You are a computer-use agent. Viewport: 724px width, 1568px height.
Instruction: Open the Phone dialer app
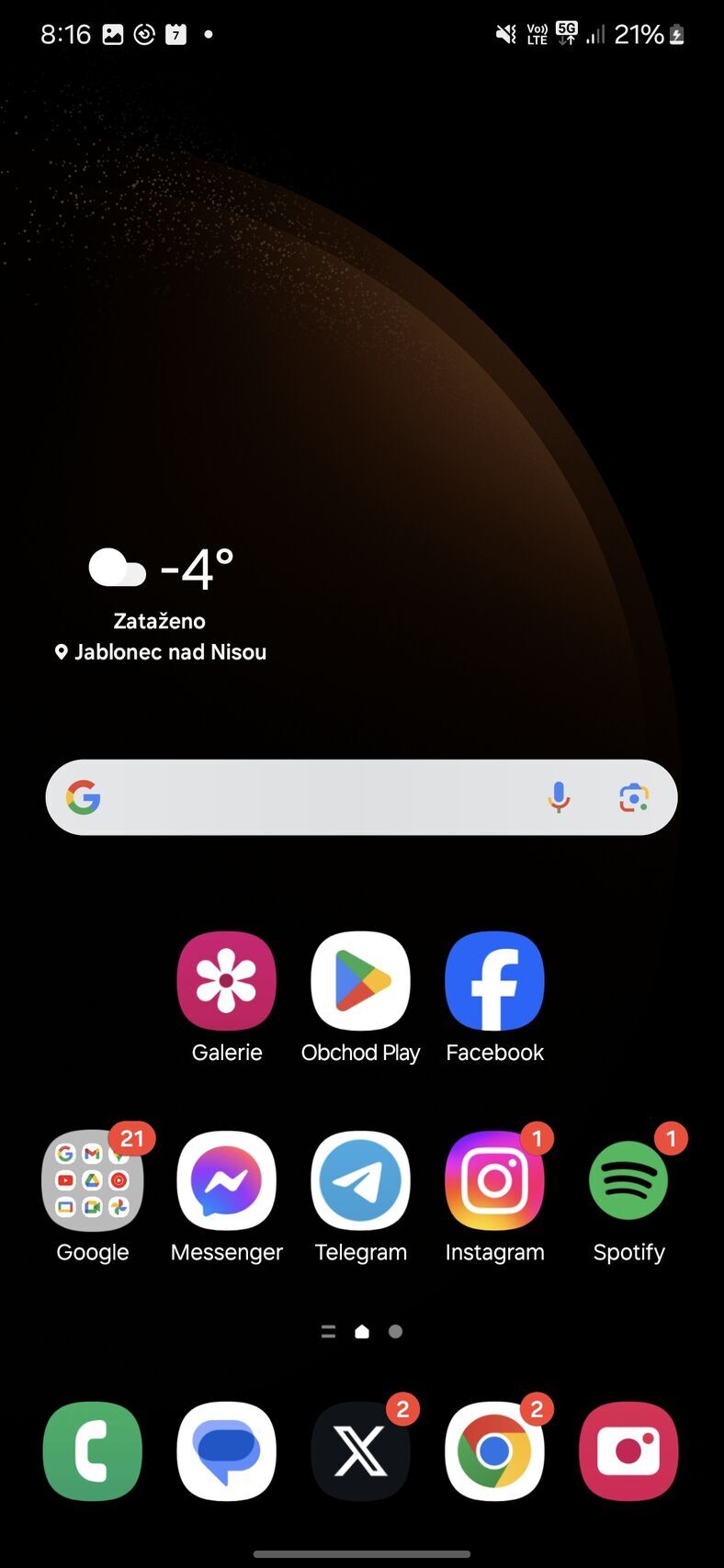coord(92,1451)
